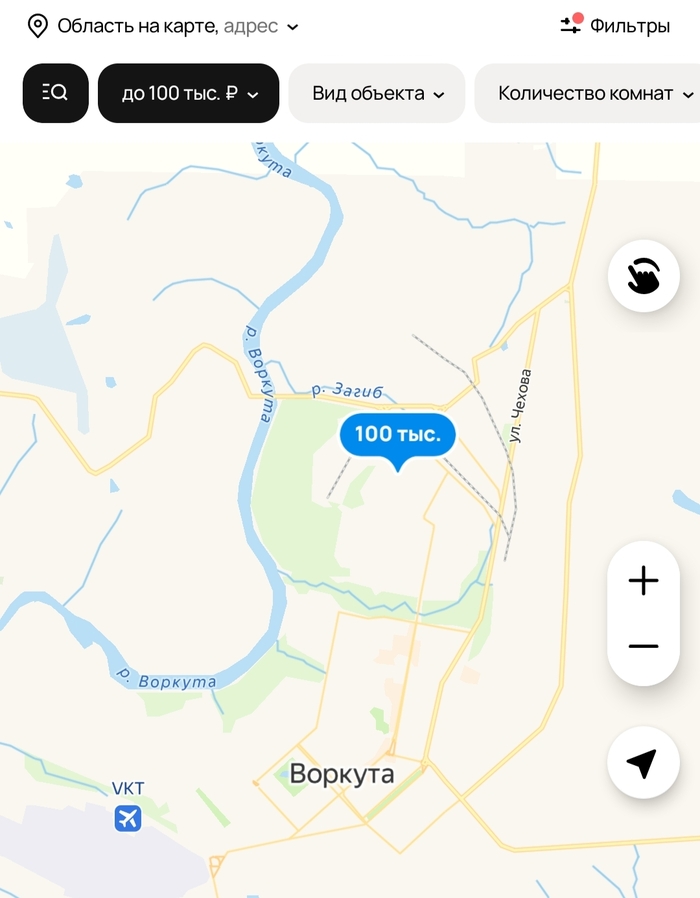
Task: Center map on my location
Action: pyautogui.click(x=644, y=763)
